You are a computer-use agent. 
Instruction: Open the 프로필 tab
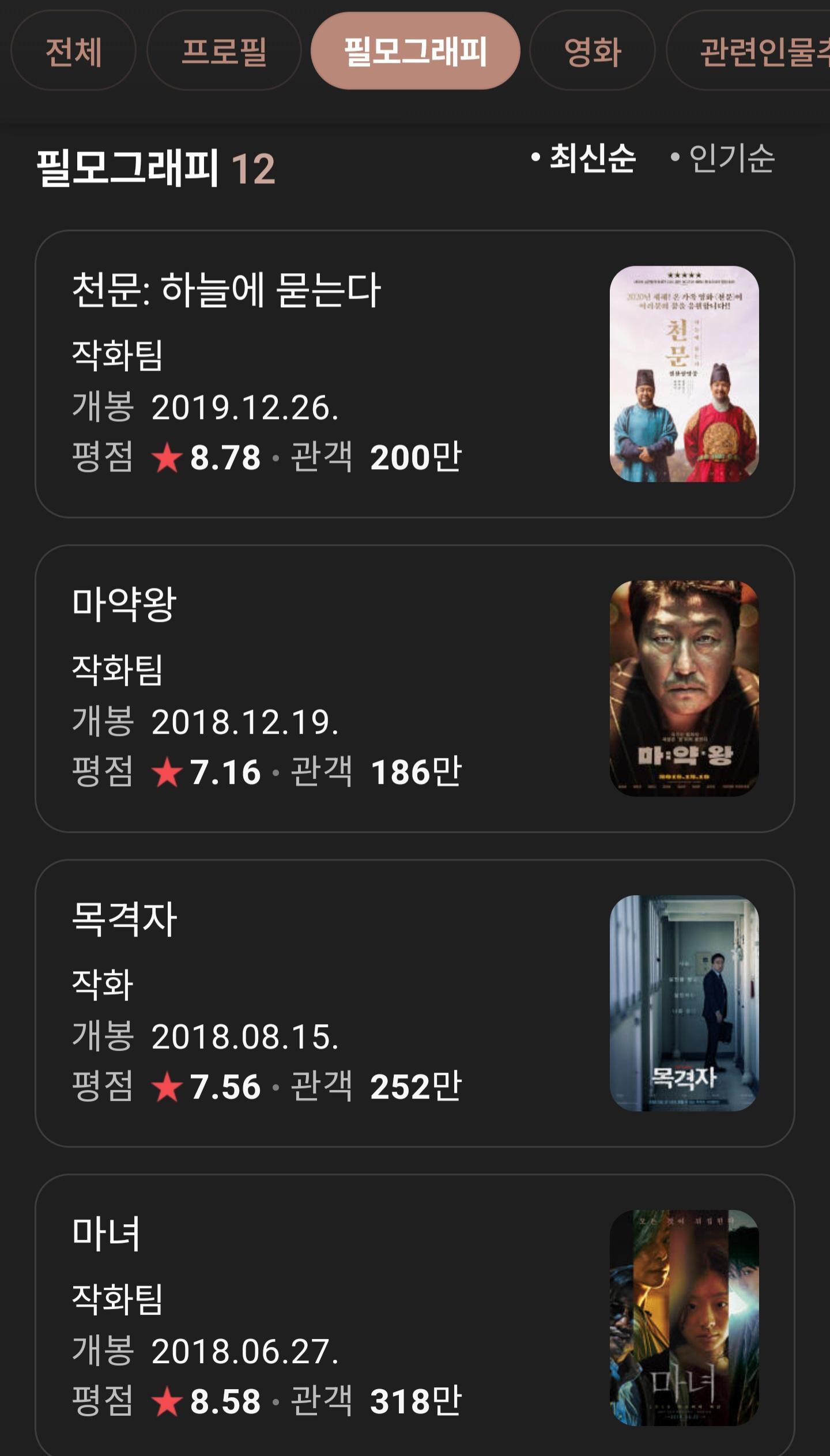coord(224,51)
